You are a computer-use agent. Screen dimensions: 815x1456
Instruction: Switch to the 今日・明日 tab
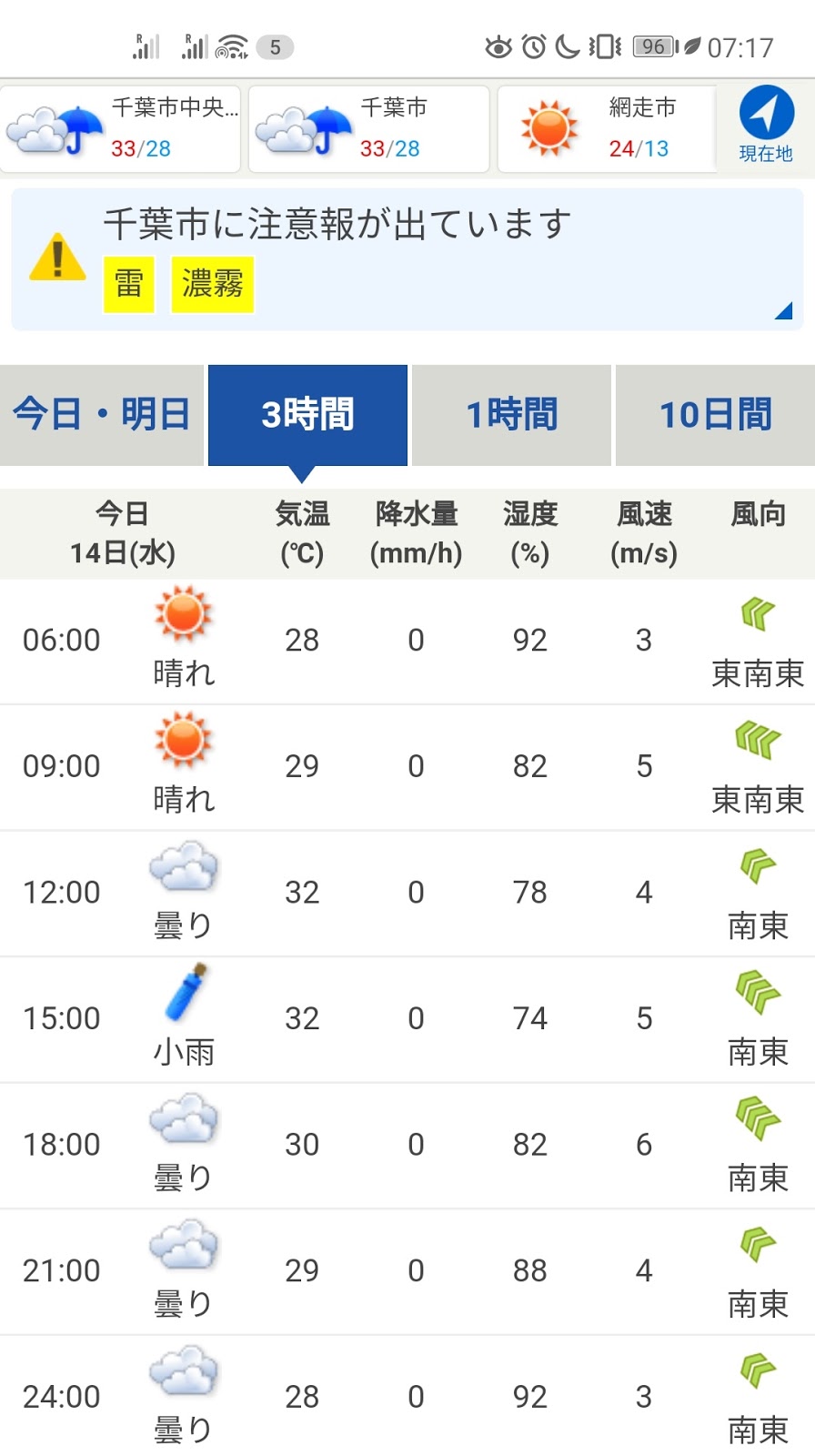pyautogui.click(x=101, y=415)
